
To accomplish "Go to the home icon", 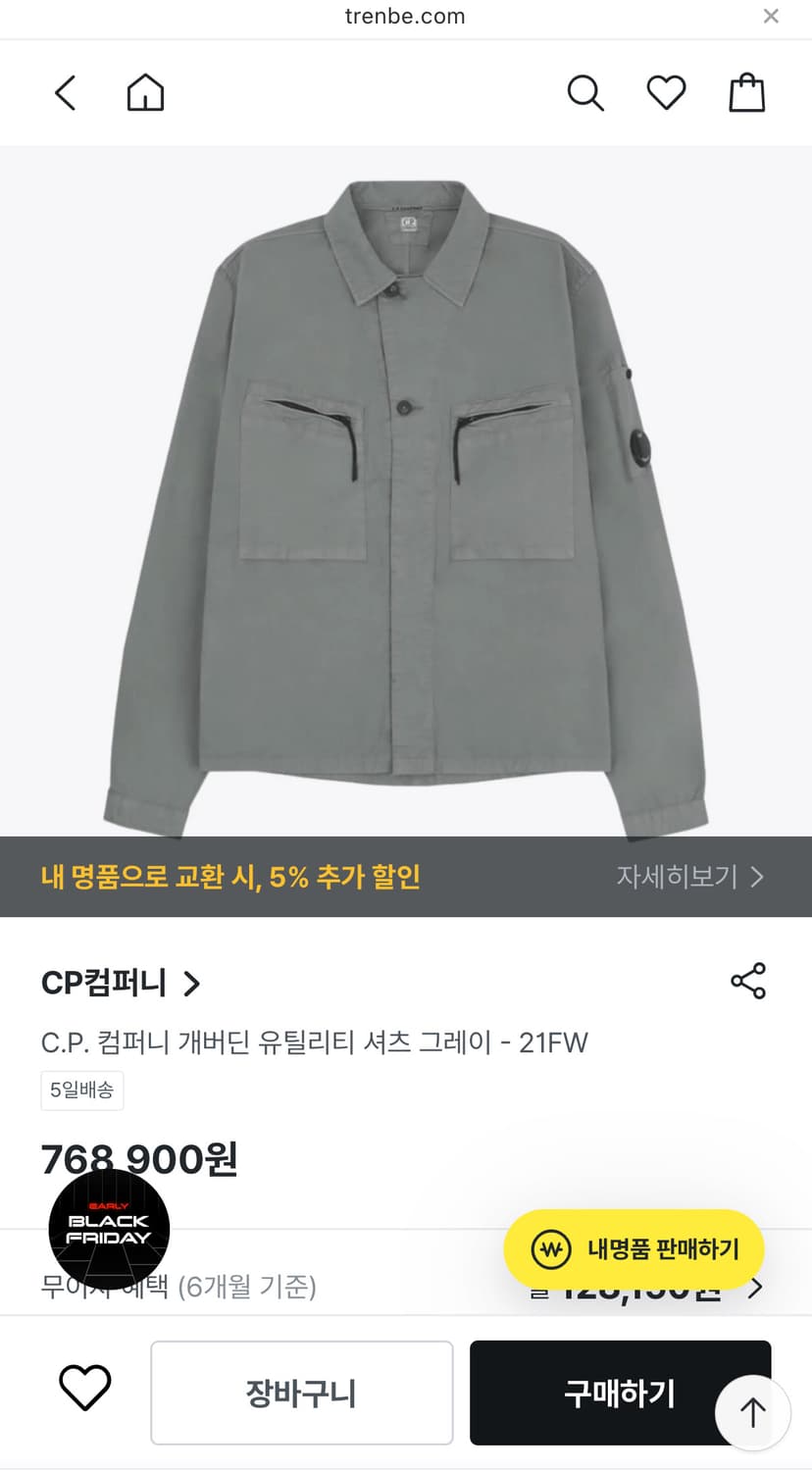I will [x=145, y=92].
